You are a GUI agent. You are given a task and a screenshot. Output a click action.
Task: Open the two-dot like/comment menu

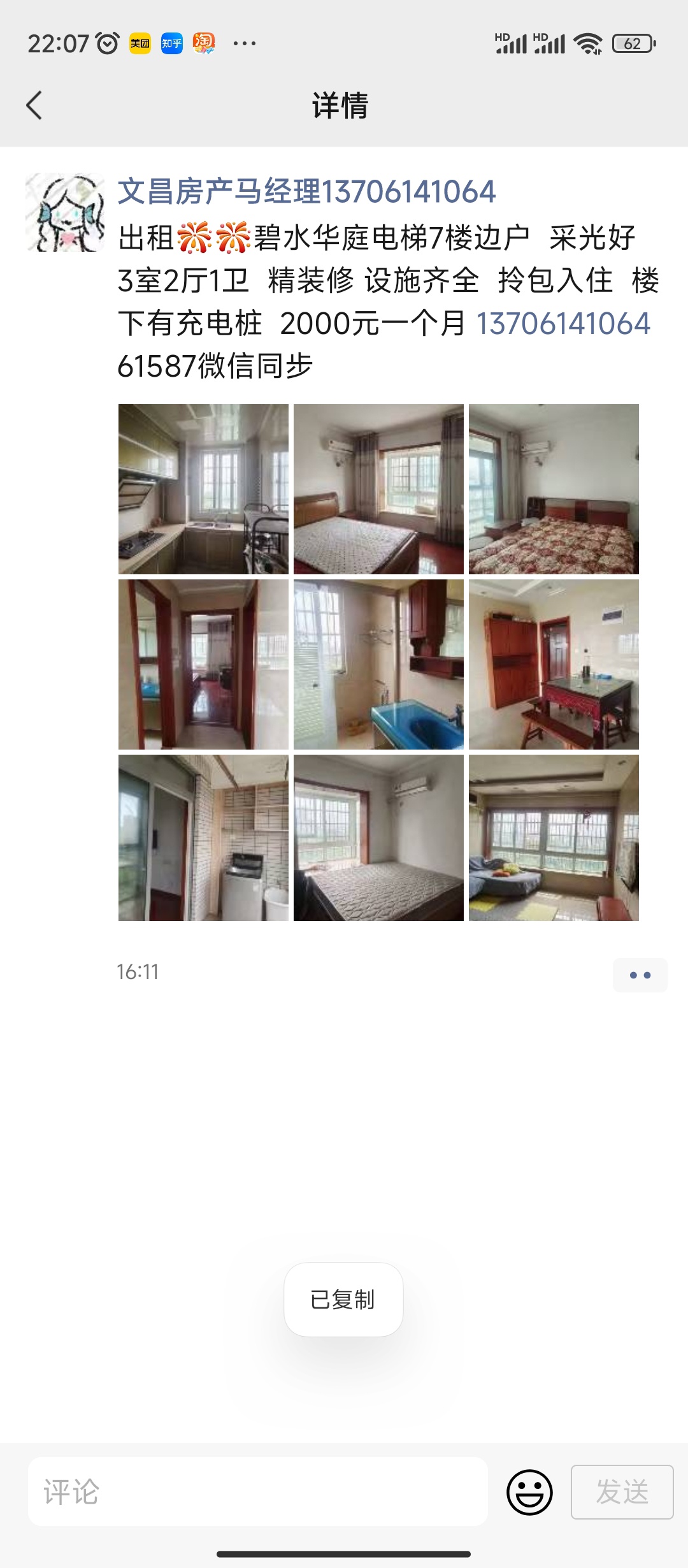coord(640,975)
